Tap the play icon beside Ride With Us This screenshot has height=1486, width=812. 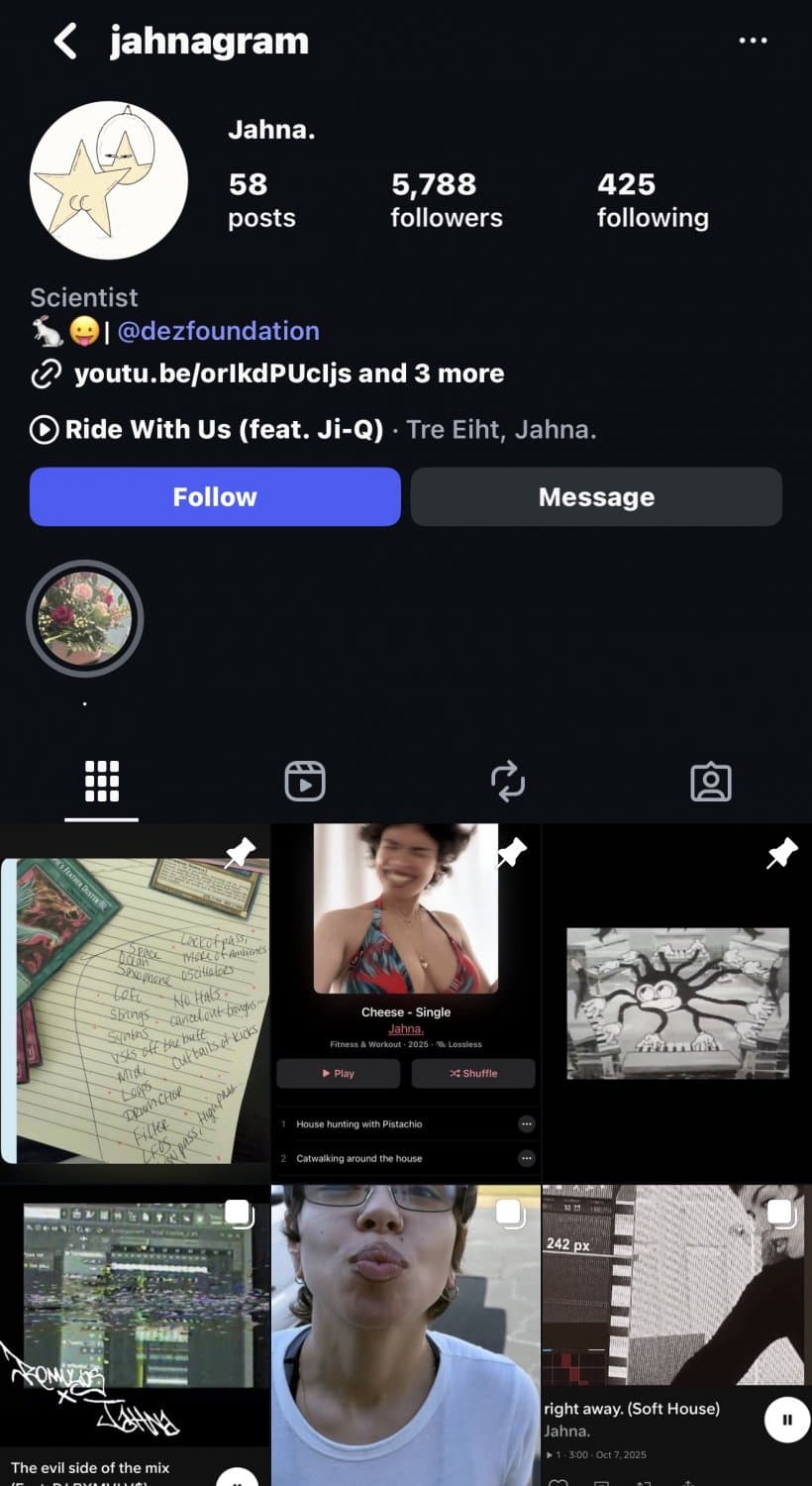point(43,429)
